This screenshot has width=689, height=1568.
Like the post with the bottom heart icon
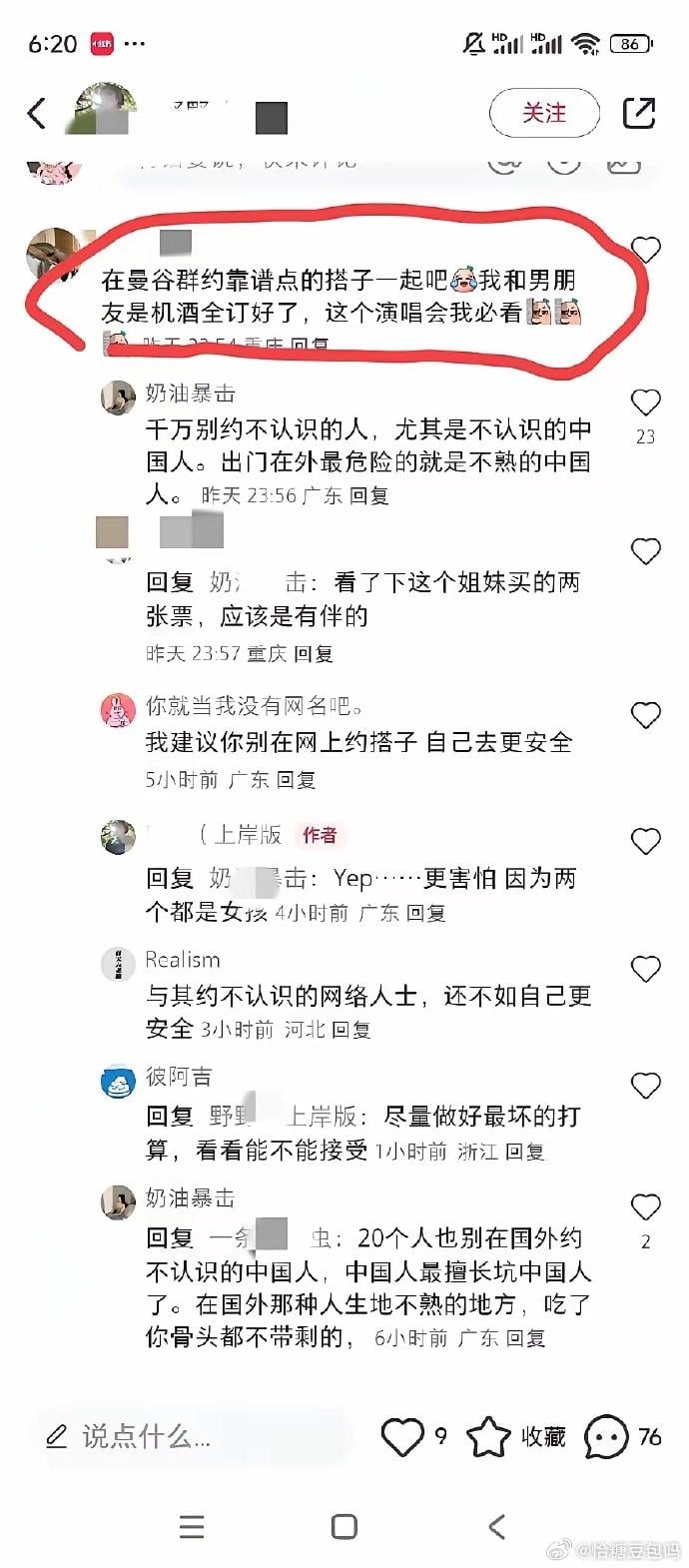point(402,1437)
